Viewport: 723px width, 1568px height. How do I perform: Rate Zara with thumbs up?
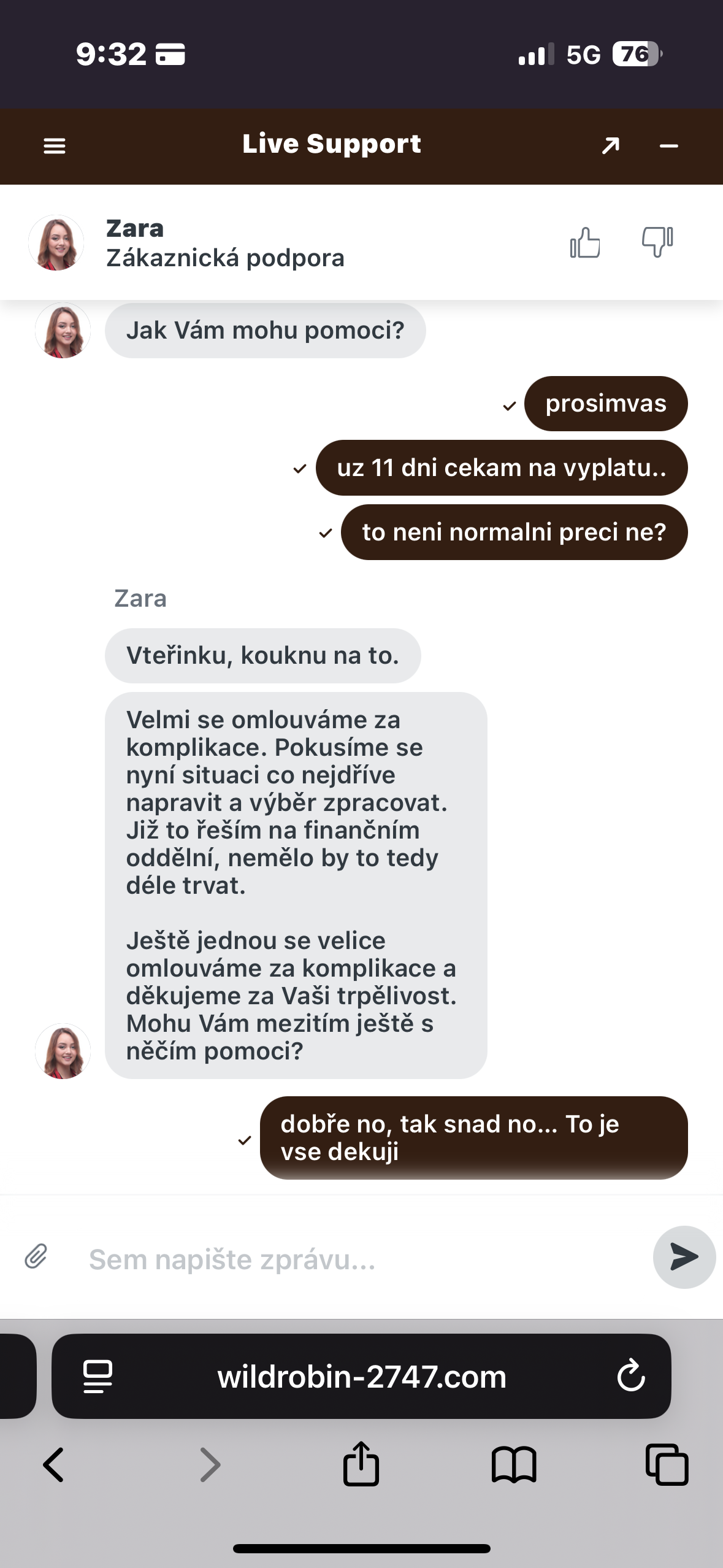click(x=585, y=242)
